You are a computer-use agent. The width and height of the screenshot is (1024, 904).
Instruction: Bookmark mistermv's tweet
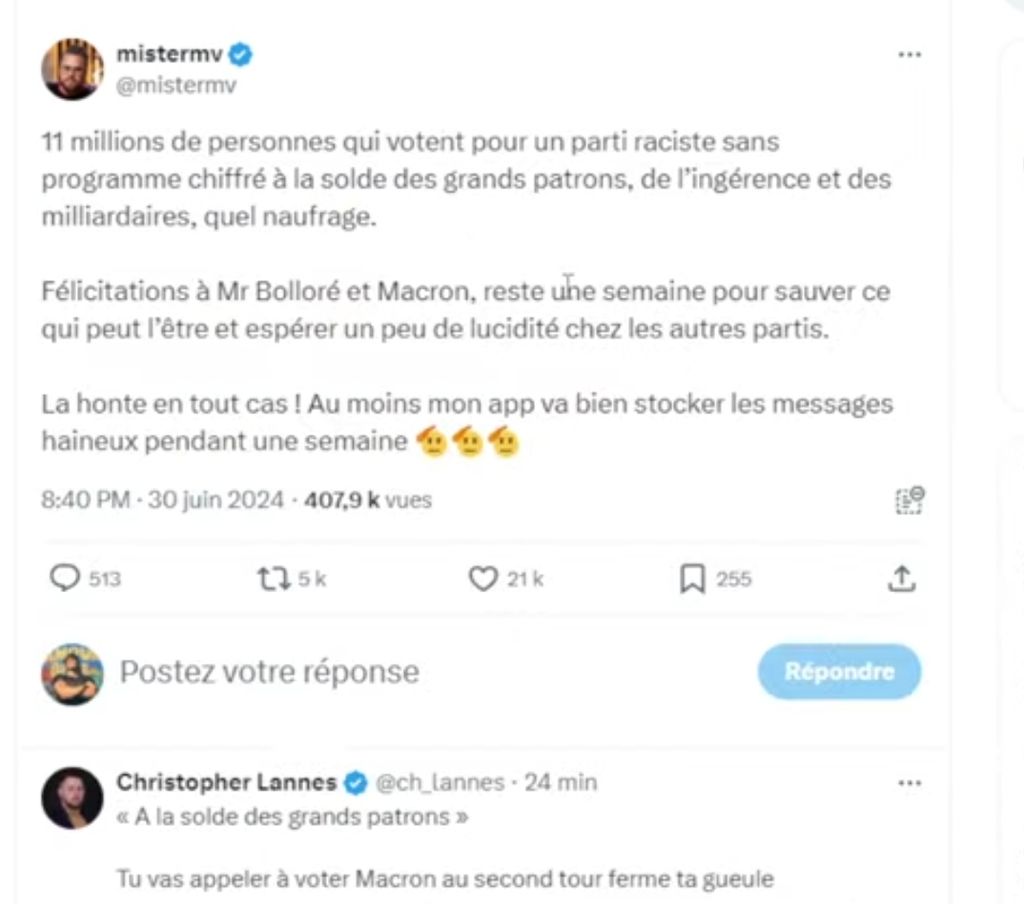[692, 578]
